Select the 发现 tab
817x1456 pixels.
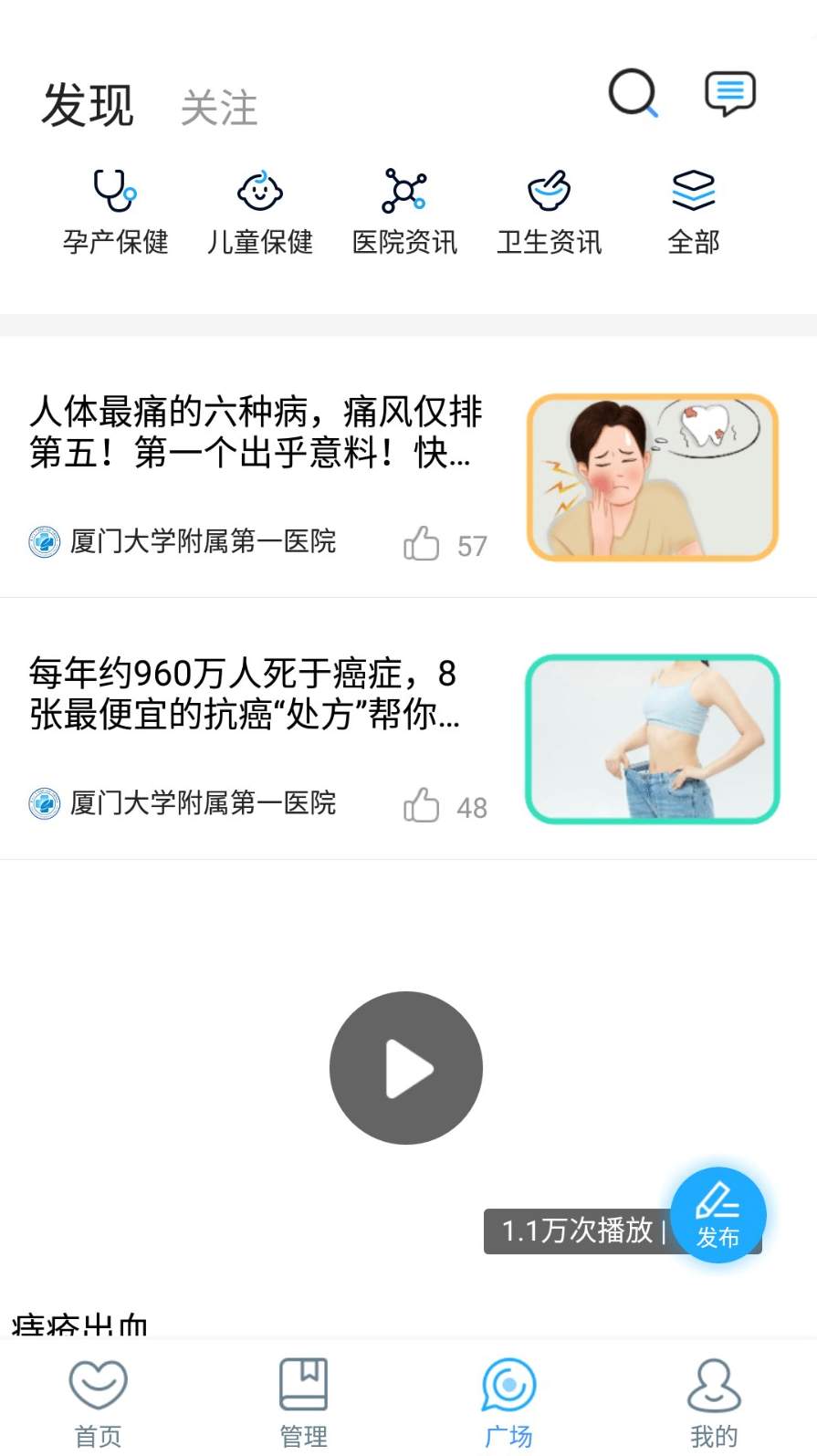pos(87,102)
